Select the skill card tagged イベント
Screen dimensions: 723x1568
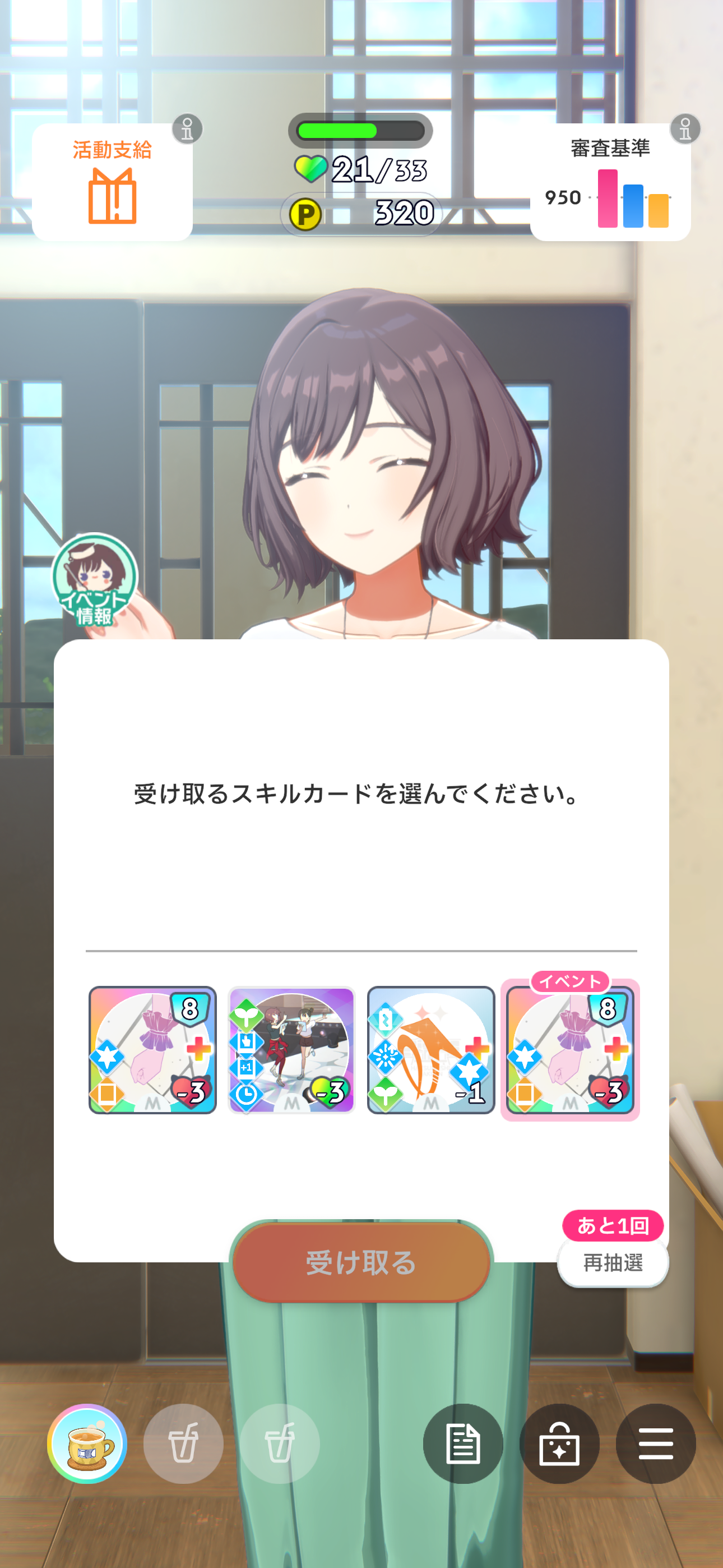[x=569, y=1049]
